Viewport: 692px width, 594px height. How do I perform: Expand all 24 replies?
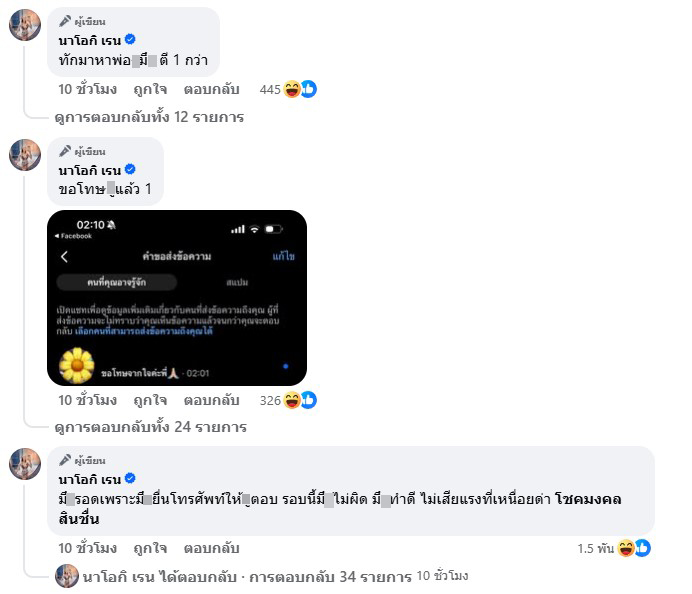click(x=150, y=427)
